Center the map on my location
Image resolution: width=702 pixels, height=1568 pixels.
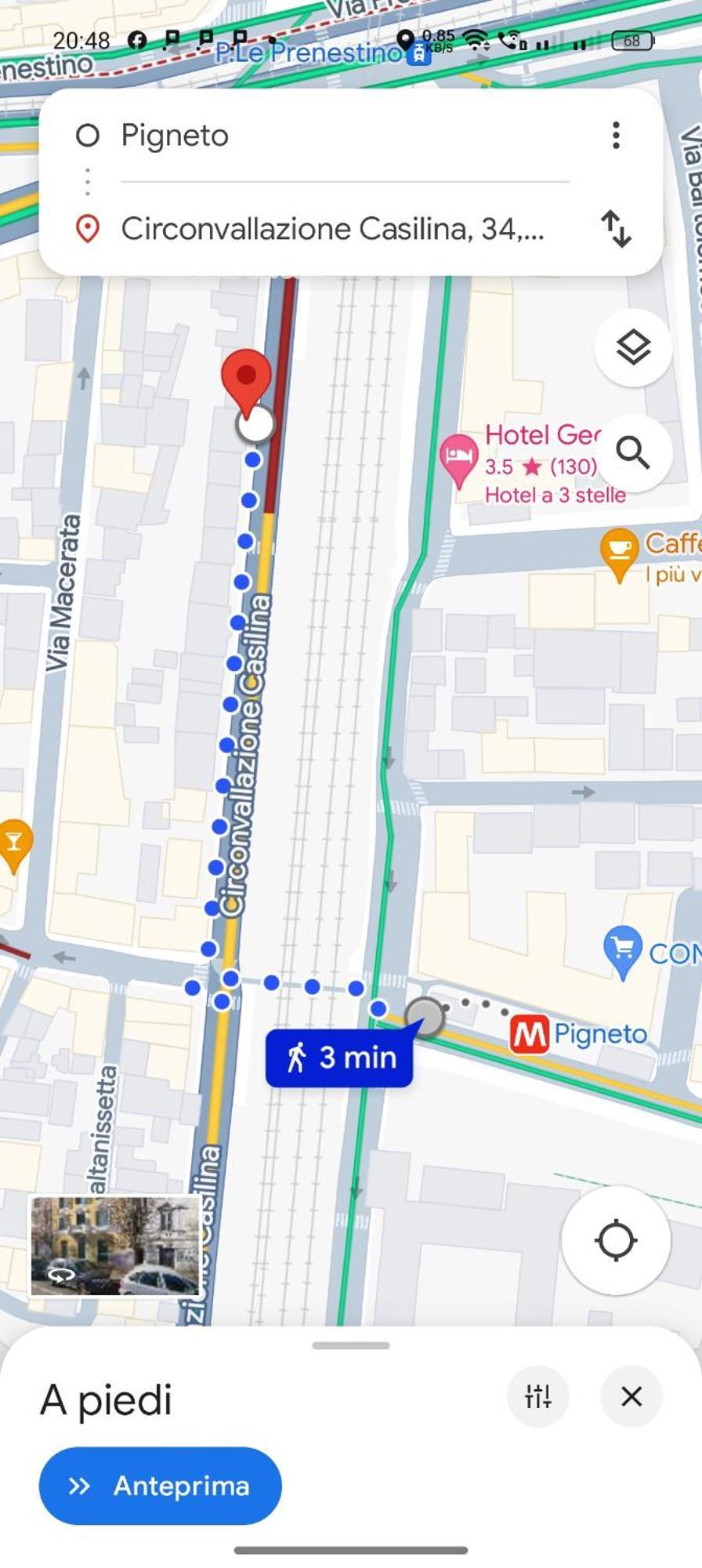[x=615, y=1240]
